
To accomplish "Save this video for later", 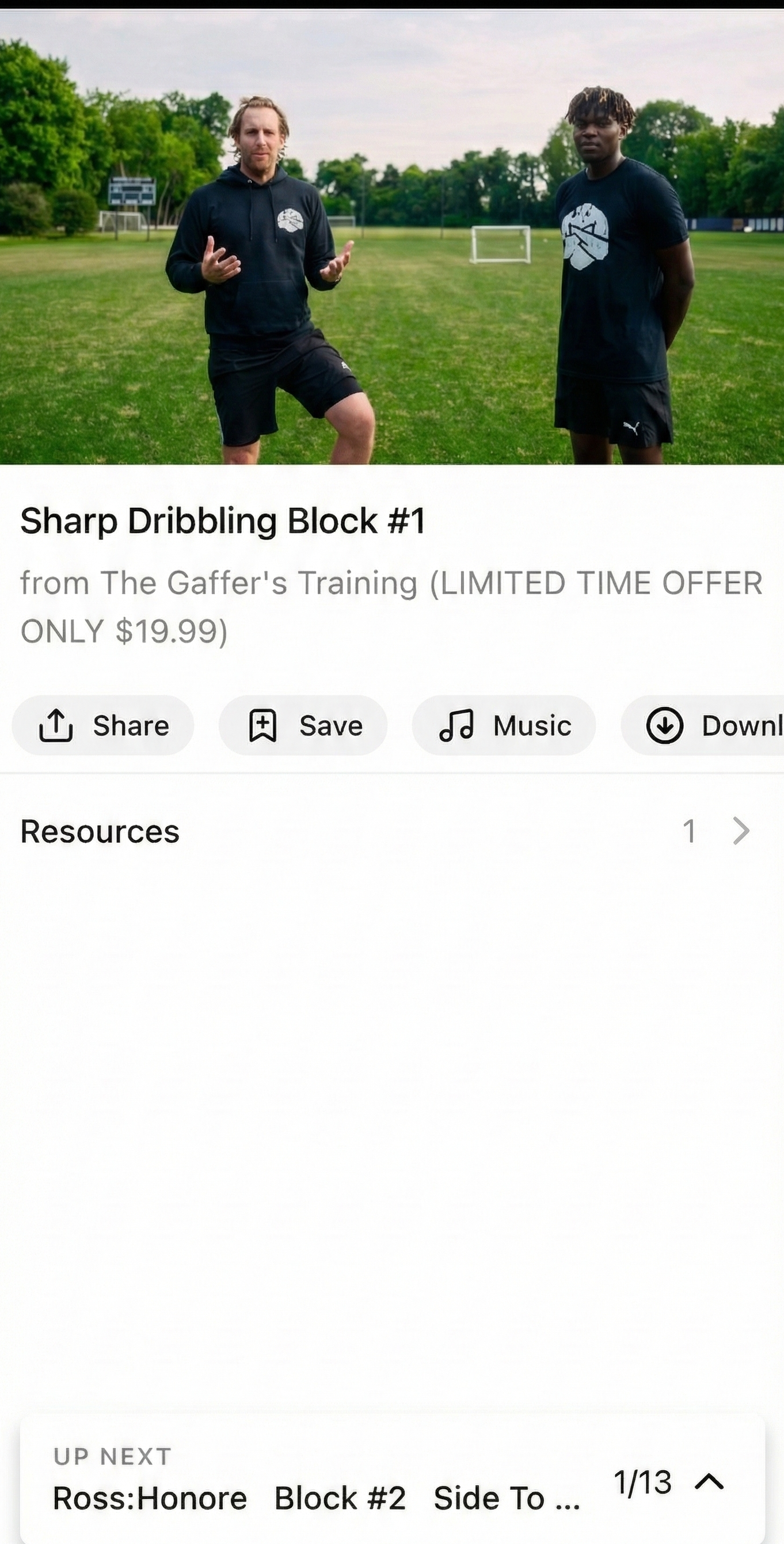I will (x=303, y=725).
